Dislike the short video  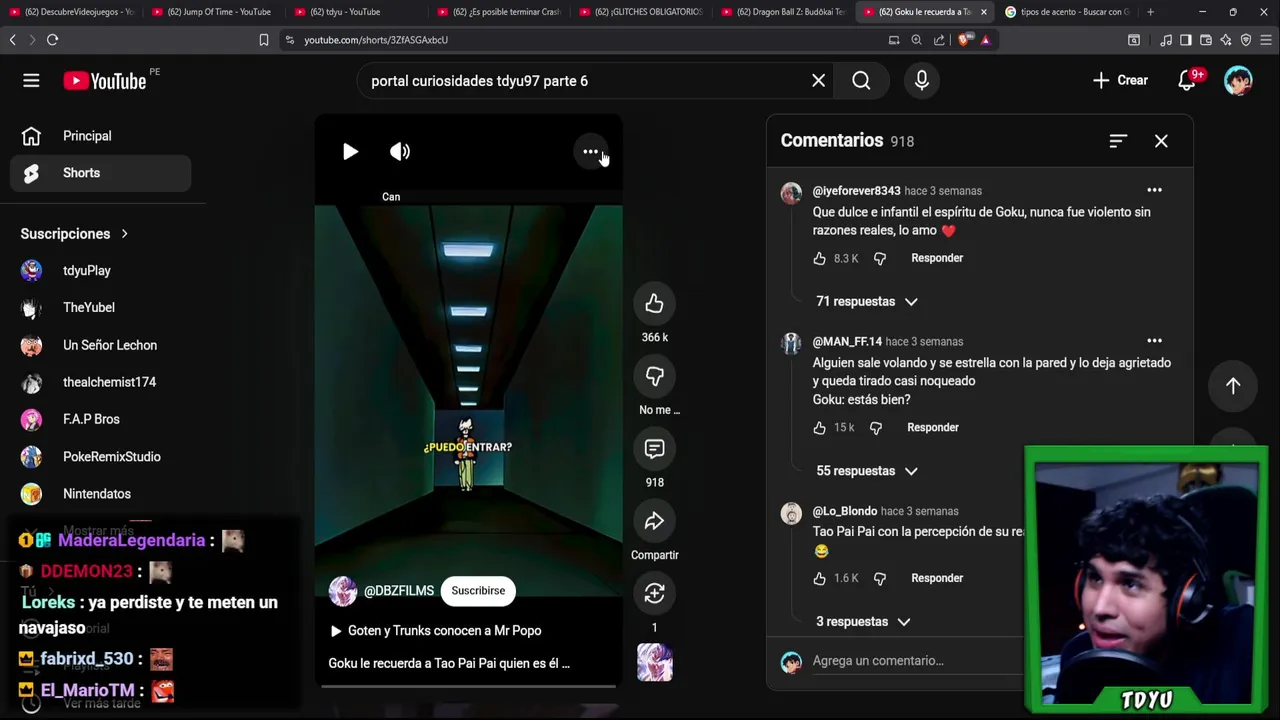pyautogui.click(x=654, y=377)
